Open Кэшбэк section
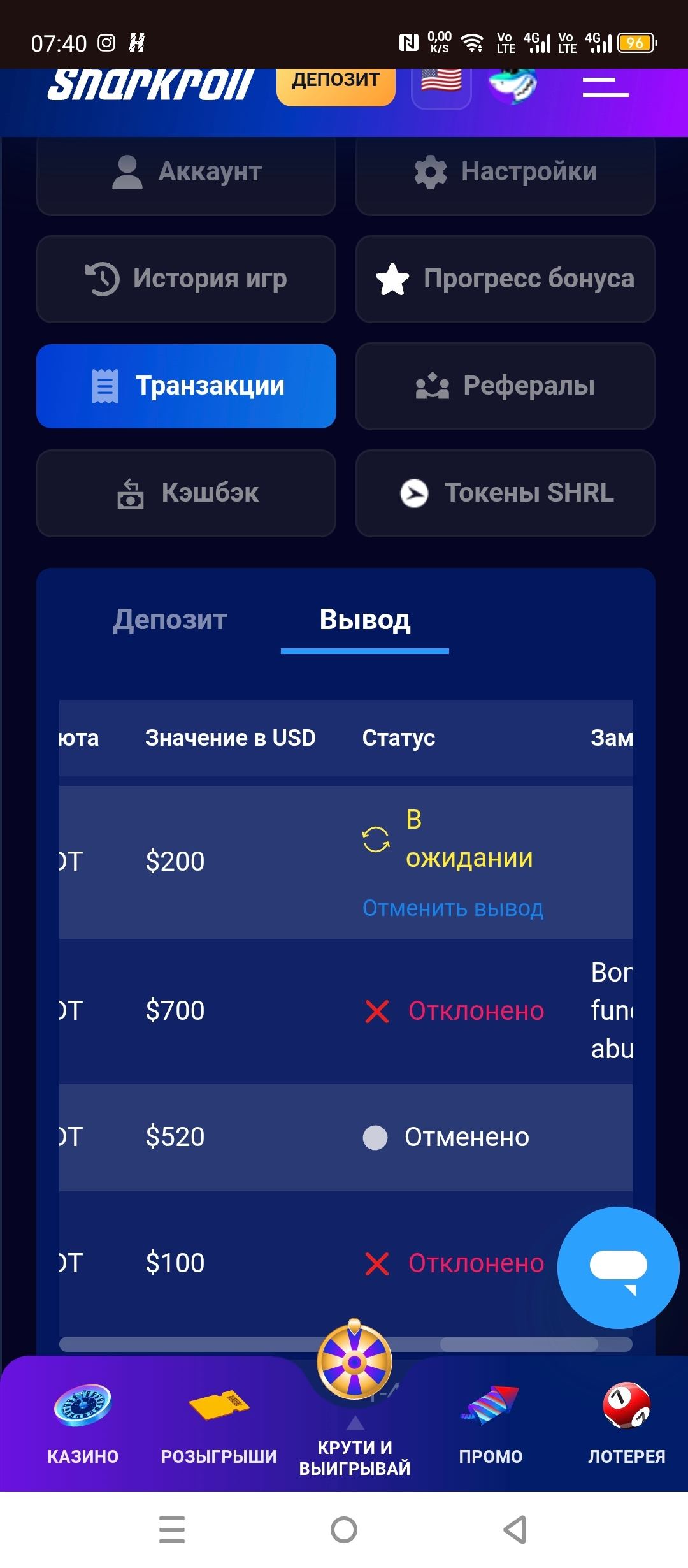The width and height of the screenshot is (688, 1568). point(186,493)
